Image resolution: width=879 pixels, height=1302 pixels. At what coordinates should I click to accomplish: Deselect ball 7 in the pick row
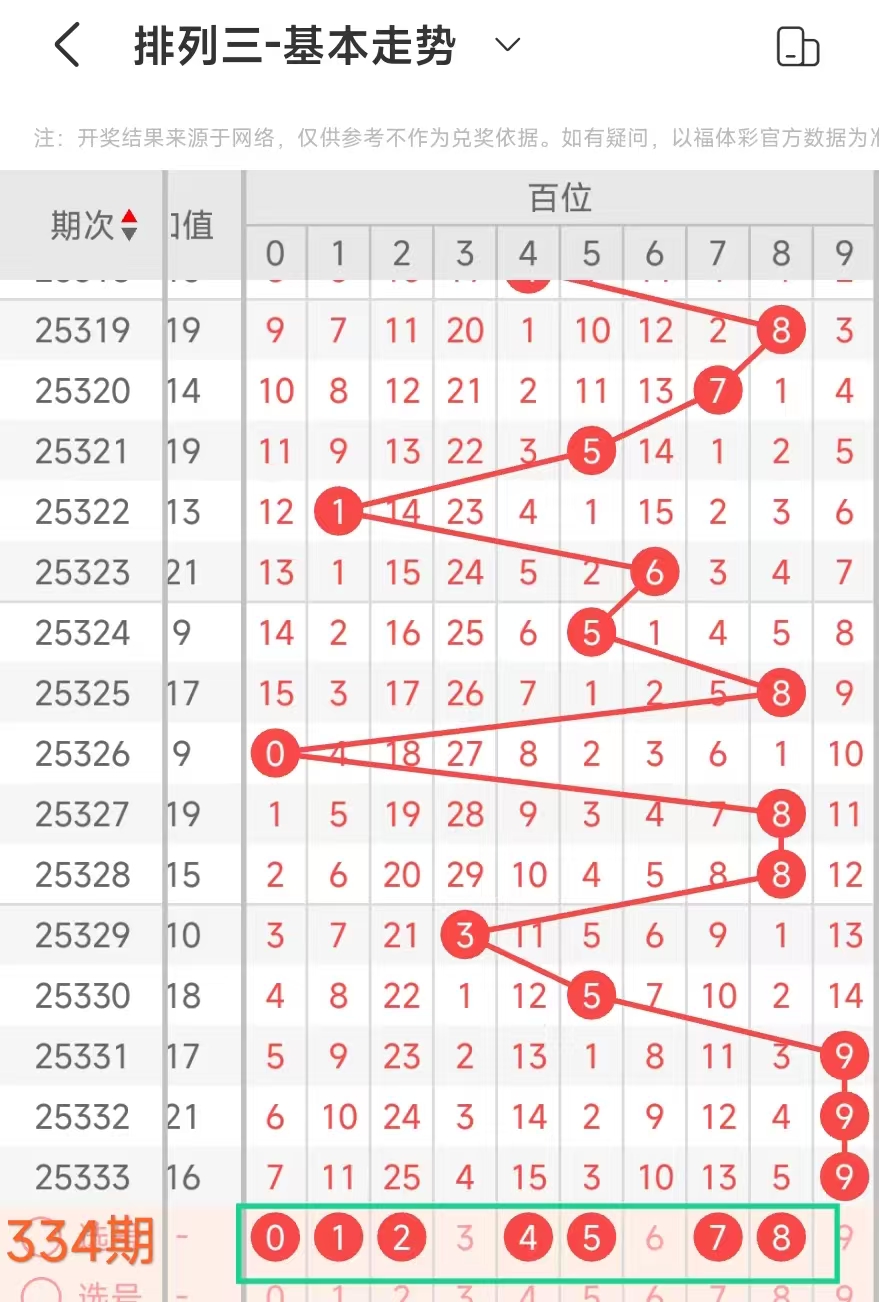(x=717, y=1239)
